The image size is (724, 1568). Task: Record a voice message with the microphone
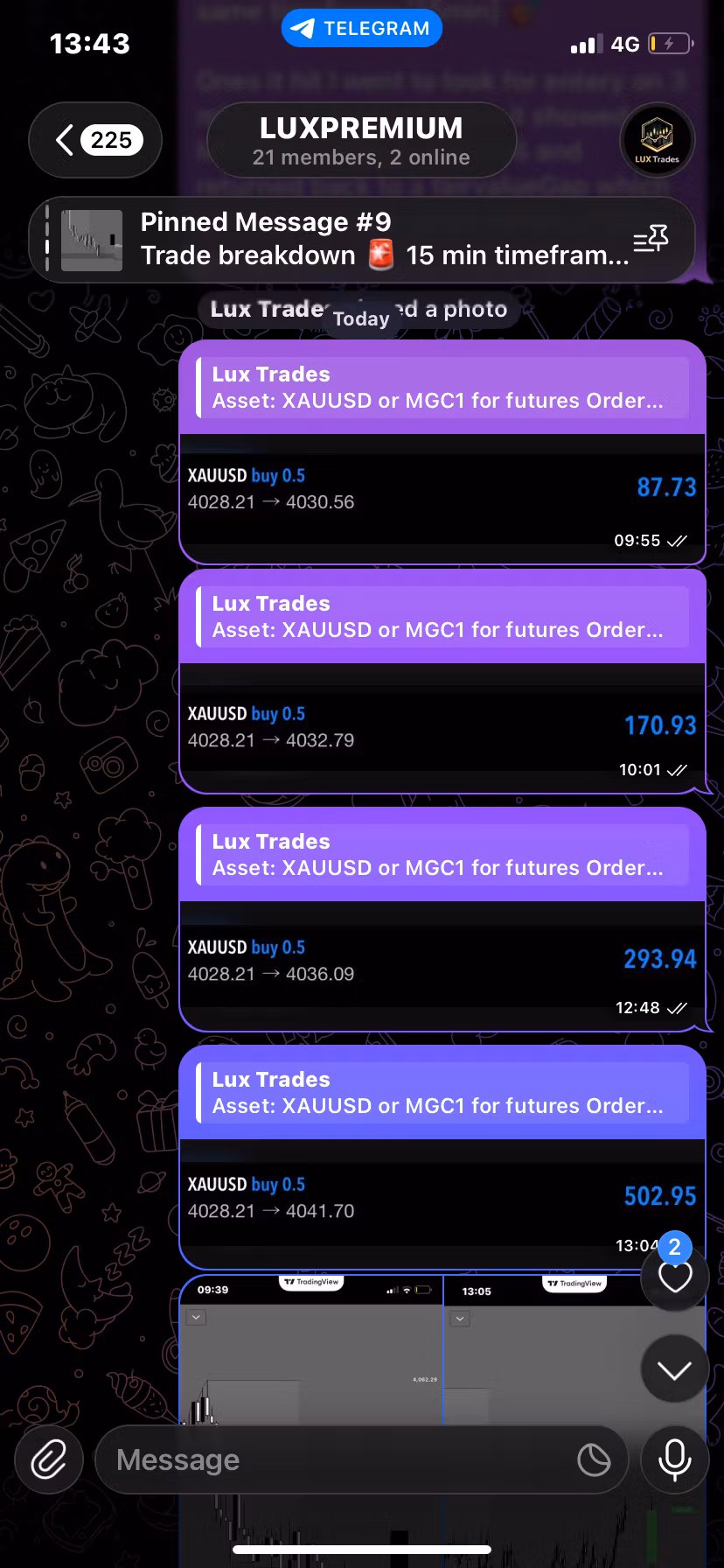coord(674,1459)
